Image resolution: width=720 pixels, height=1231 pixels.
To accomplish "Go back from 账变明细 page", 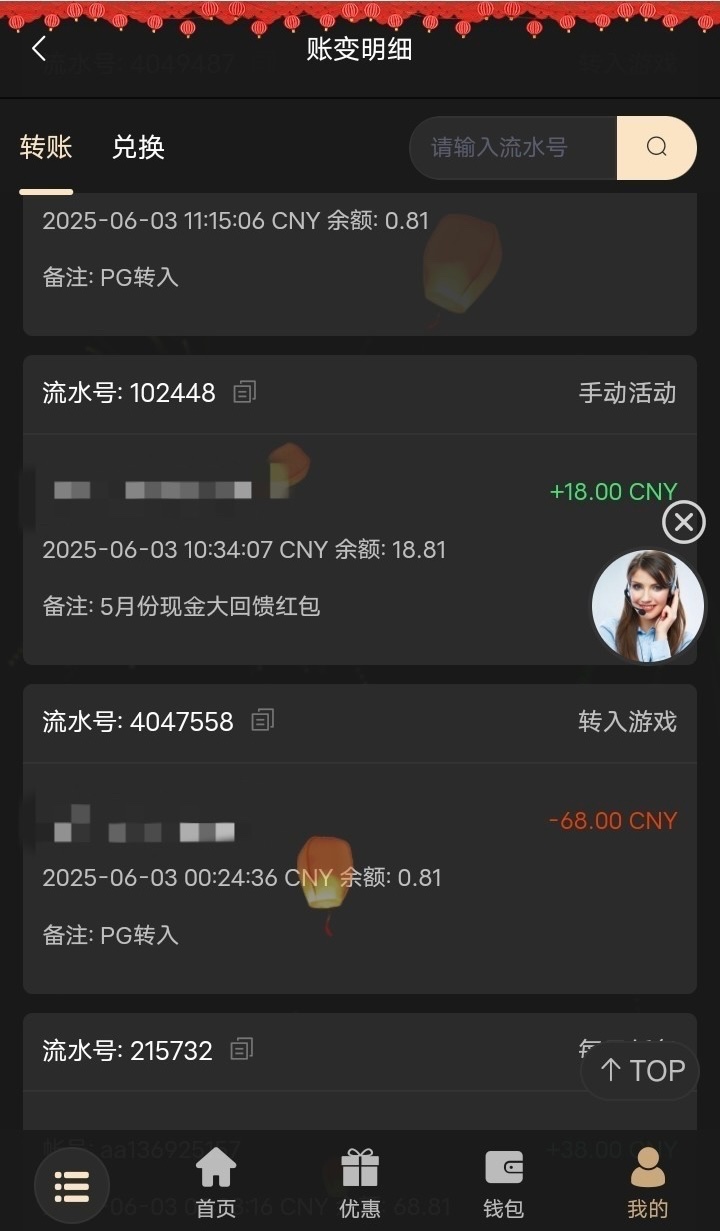I will [x=39, y=49].
